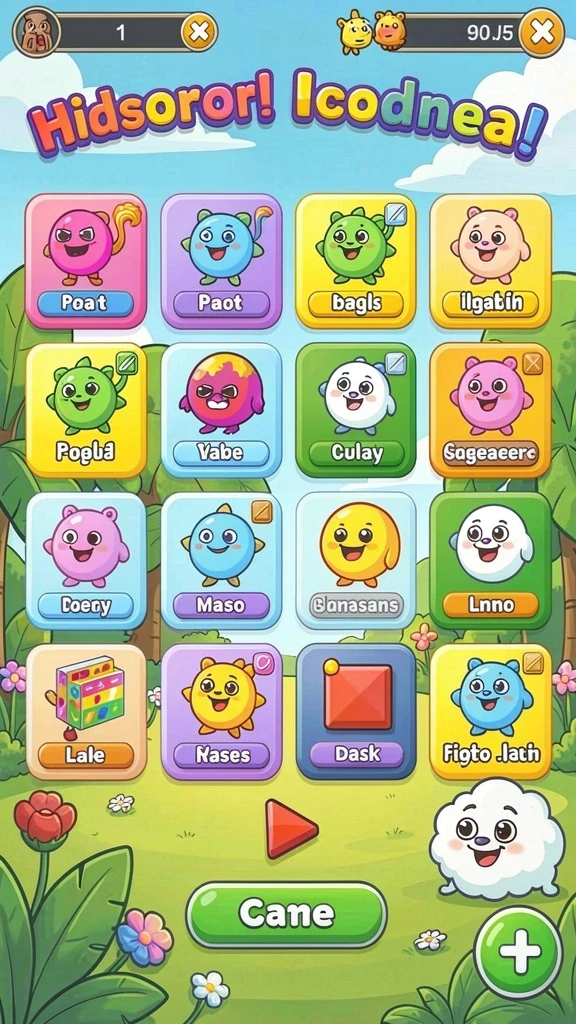Screen dimensions: 576x1024
Task: Open the Lale book card
Action: [86, 712]
